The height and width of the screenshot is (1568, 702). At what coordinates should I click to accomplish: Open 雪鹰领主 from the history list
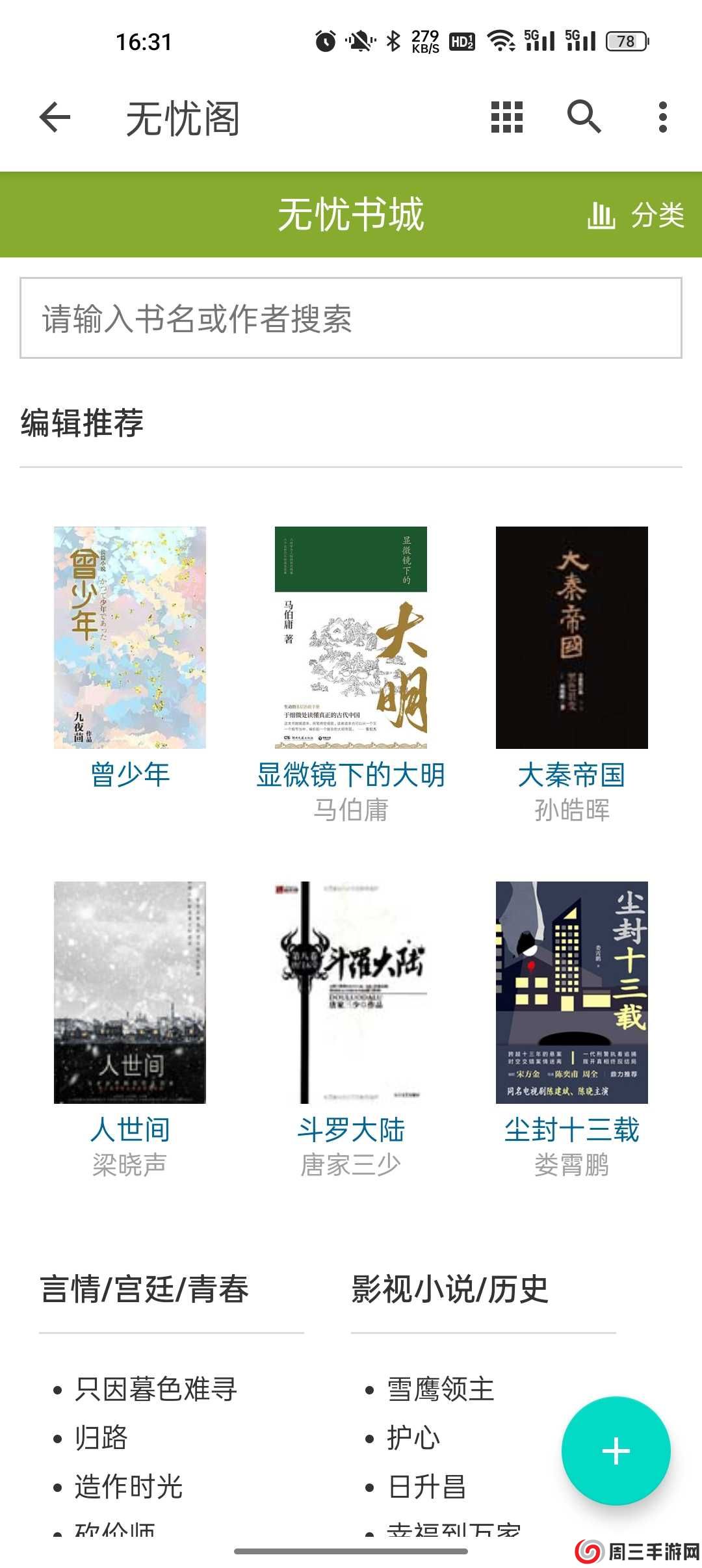(x=439, y=1388)
